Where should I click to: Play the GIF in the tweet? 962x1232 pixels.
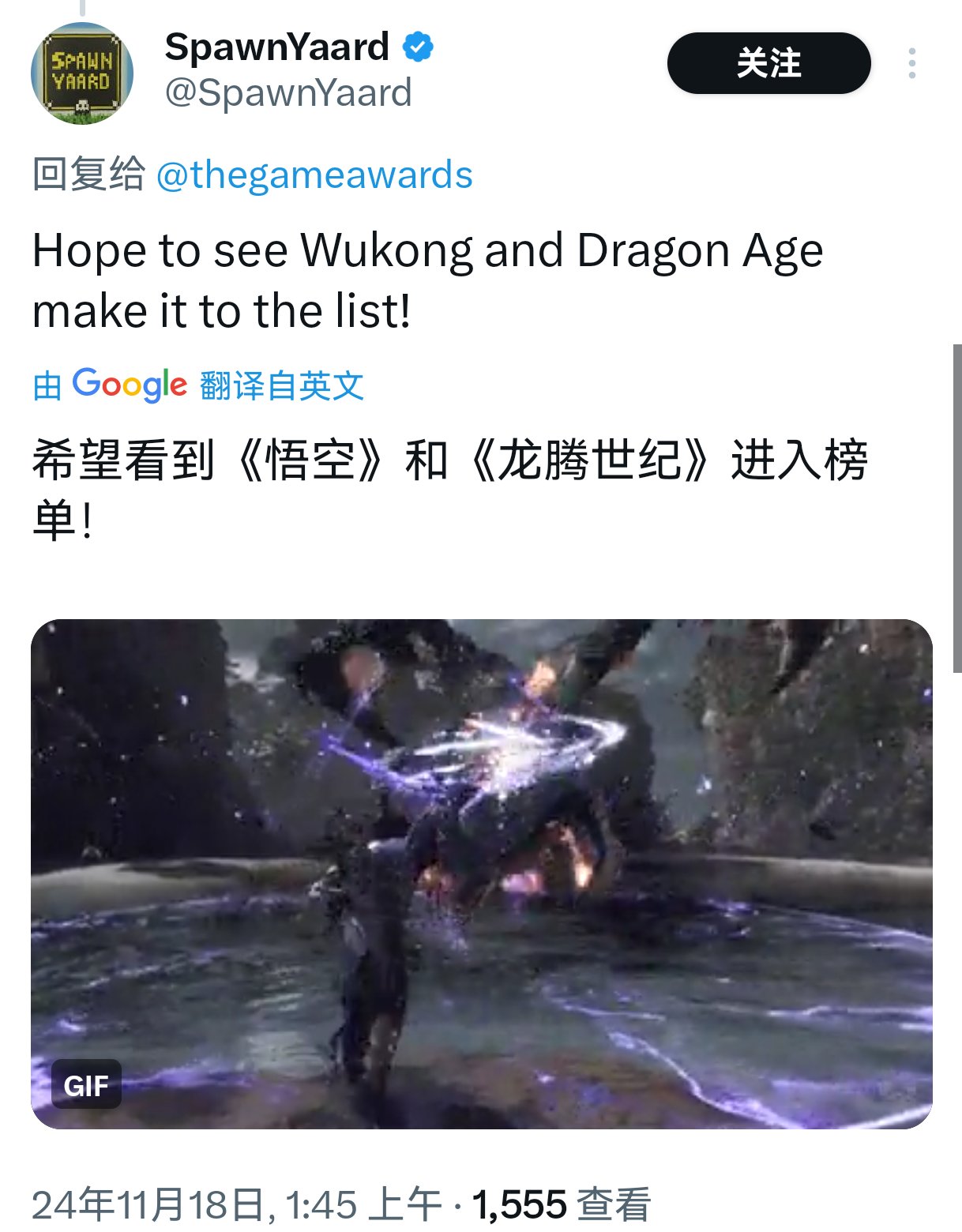(481, 873)
